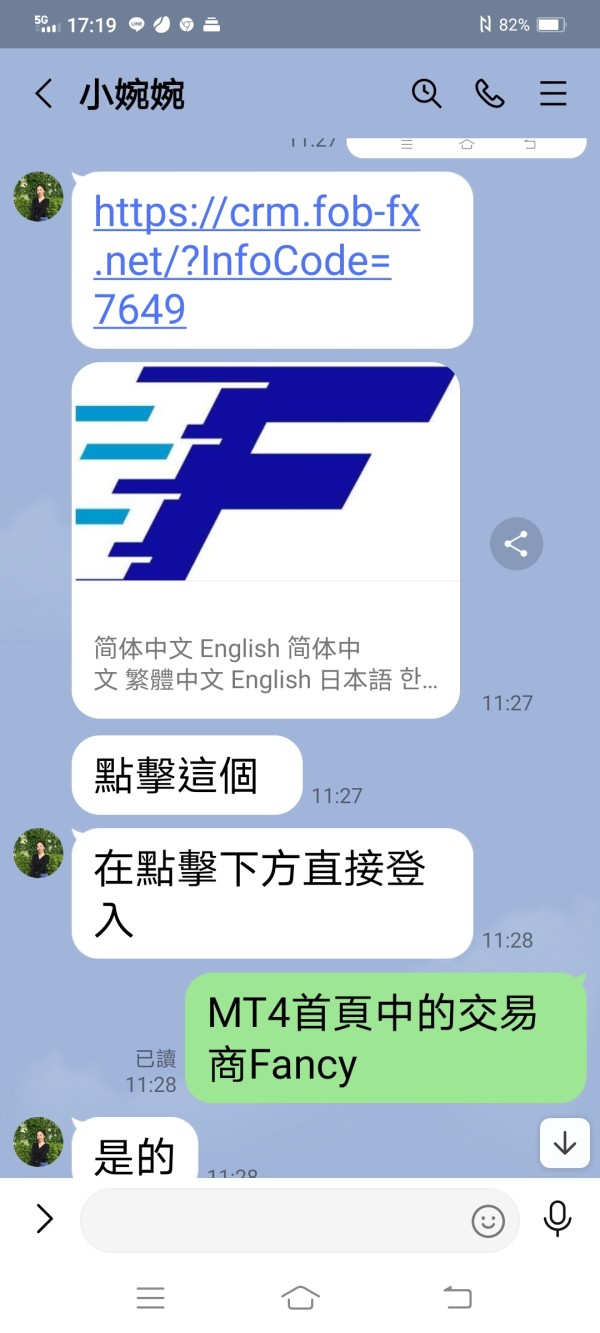Go to the system home screen
Screen dimensions: 600x1333
click(300, 1298)
